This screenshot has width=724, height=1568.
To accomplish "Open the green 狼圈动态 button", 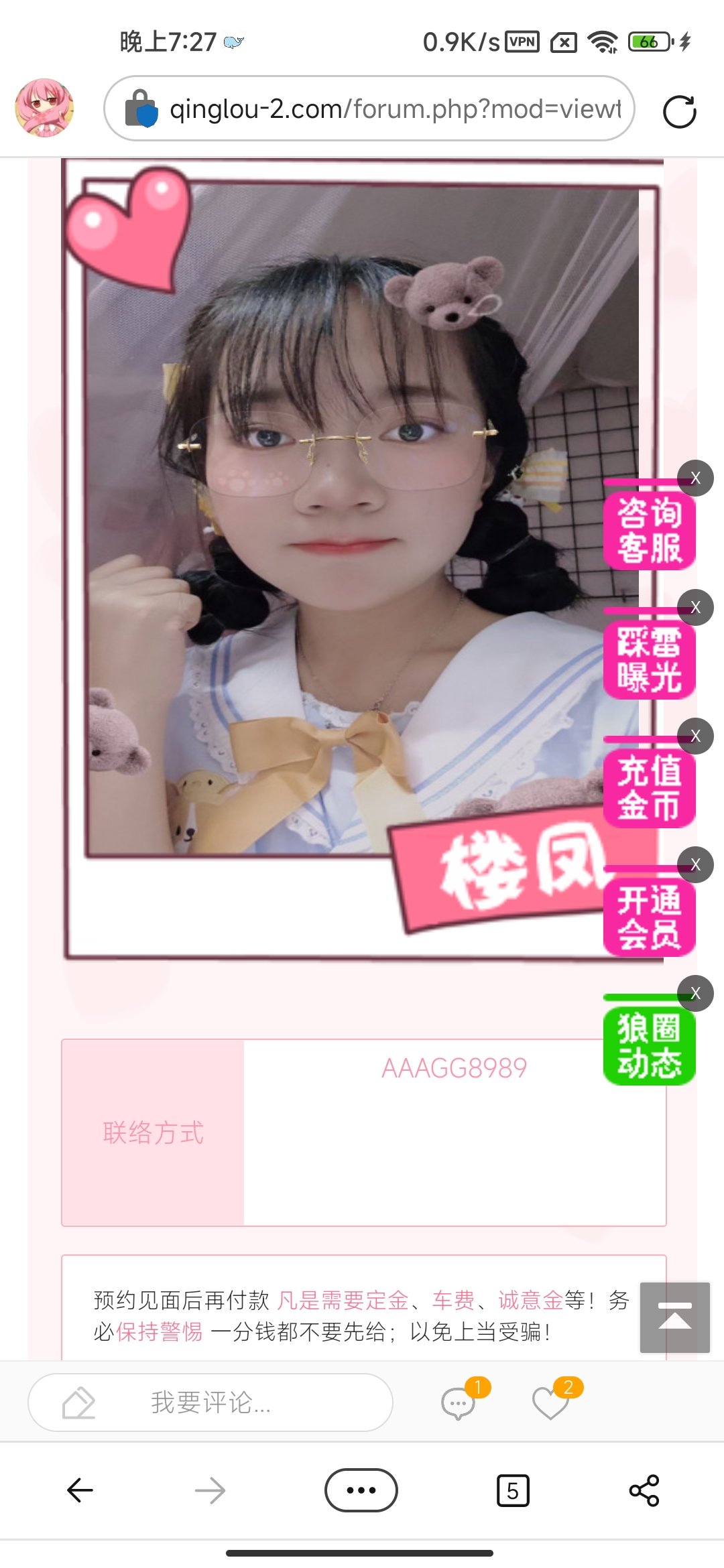I will [x=648, y=1046].
